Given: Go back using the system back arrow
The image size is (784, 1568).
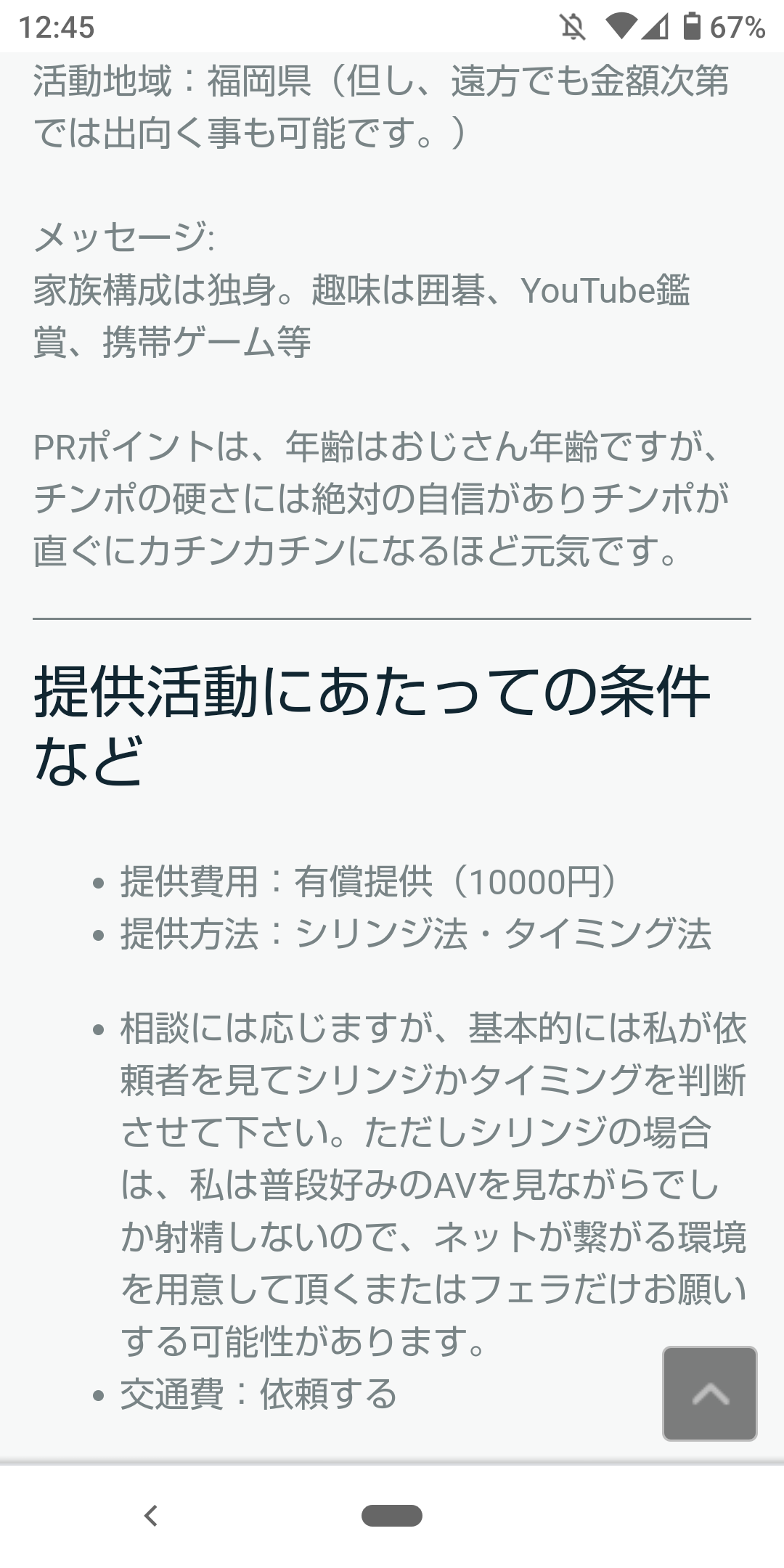Looking at the screenshot, I should 151,1515.
